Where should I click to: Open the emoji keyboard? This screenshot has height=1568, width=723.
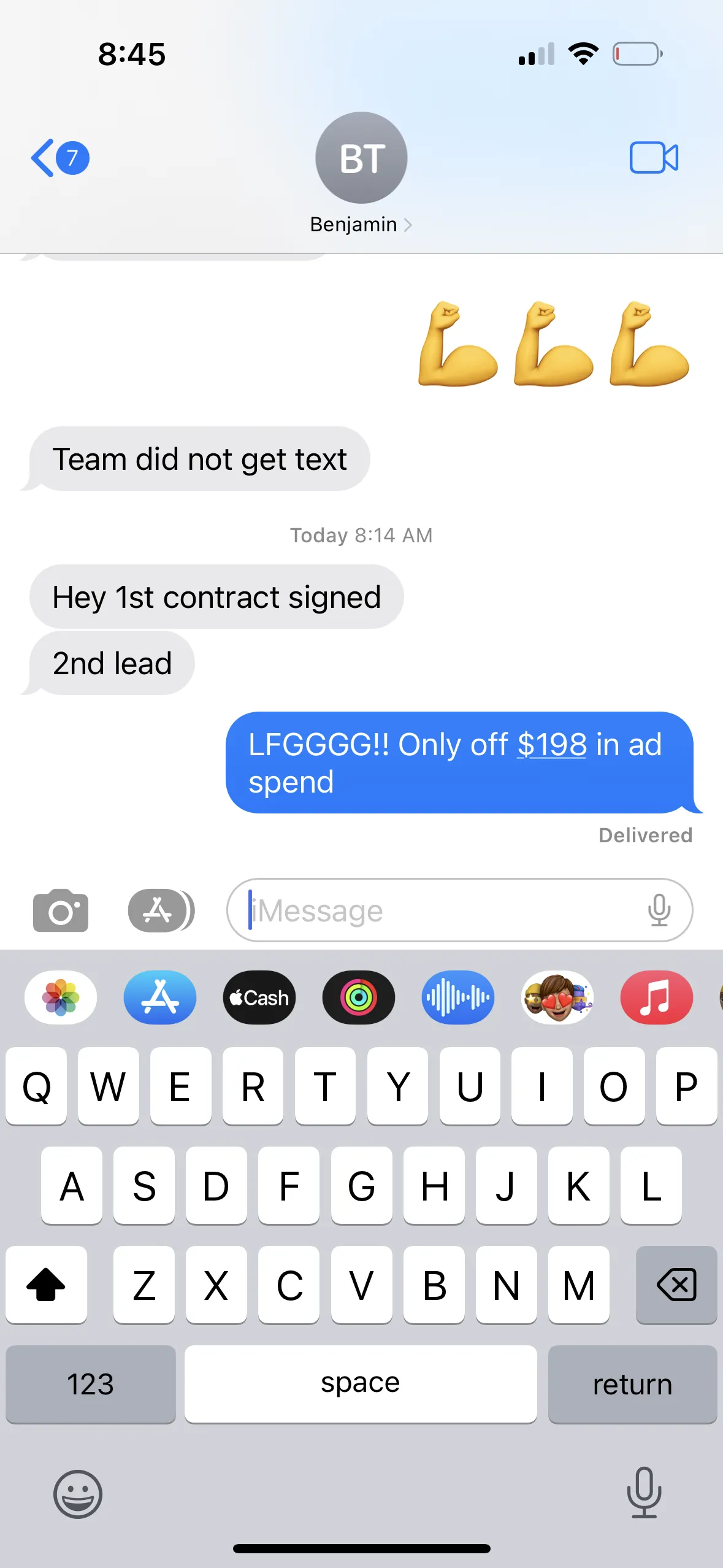[x=78, y=1494]
